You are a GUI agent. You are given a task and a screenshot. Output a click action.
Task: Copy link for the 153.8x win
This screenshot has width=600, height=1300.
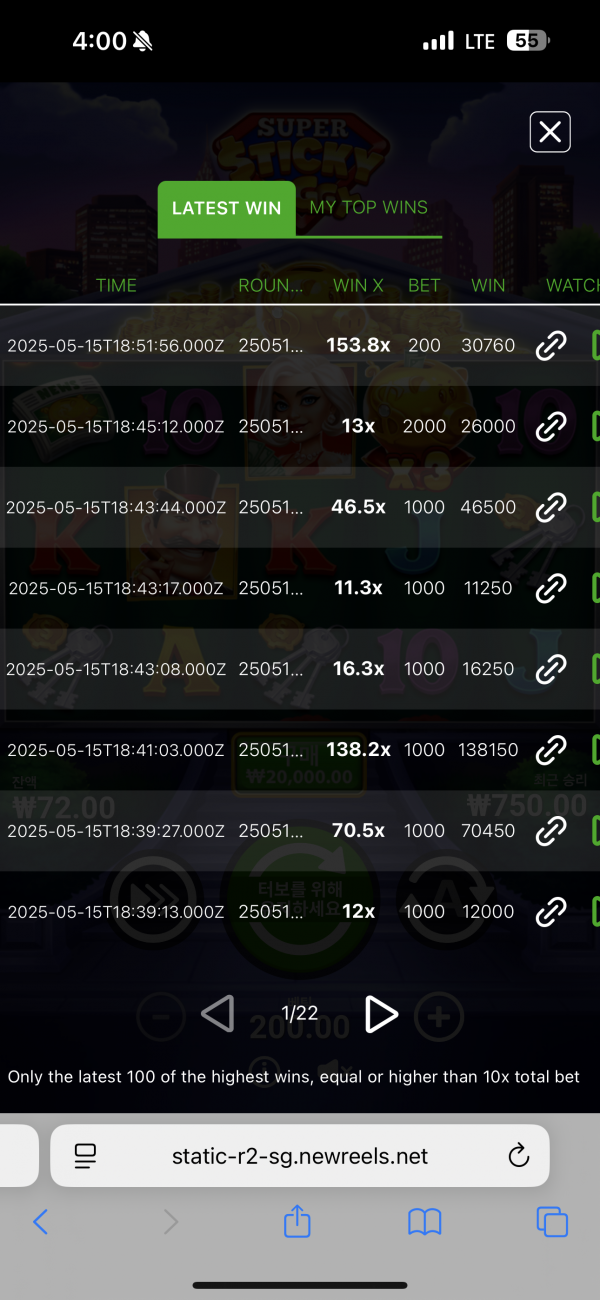click(551, 346)
